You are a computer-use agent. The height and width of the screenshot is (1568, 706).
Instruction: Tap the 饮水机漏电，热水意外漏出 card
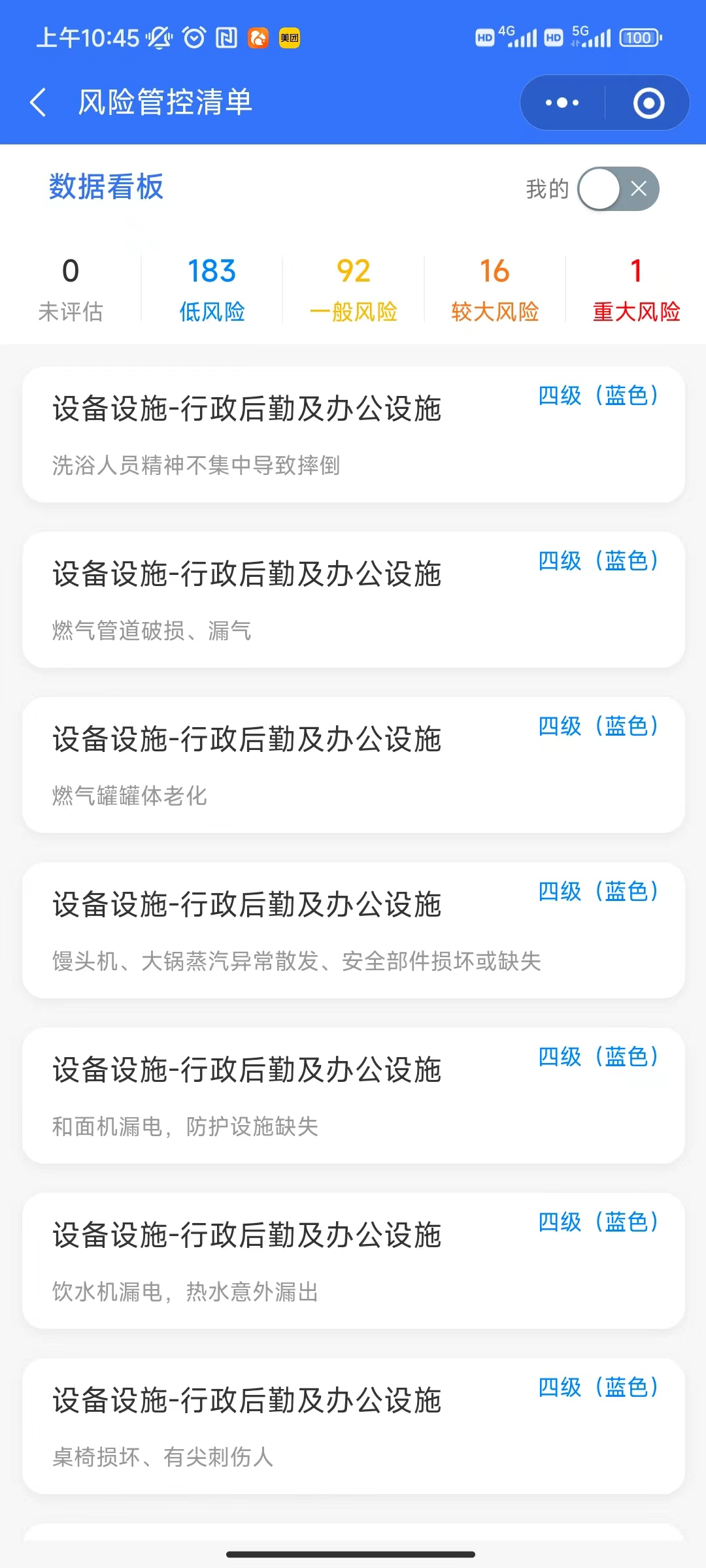353,1261
